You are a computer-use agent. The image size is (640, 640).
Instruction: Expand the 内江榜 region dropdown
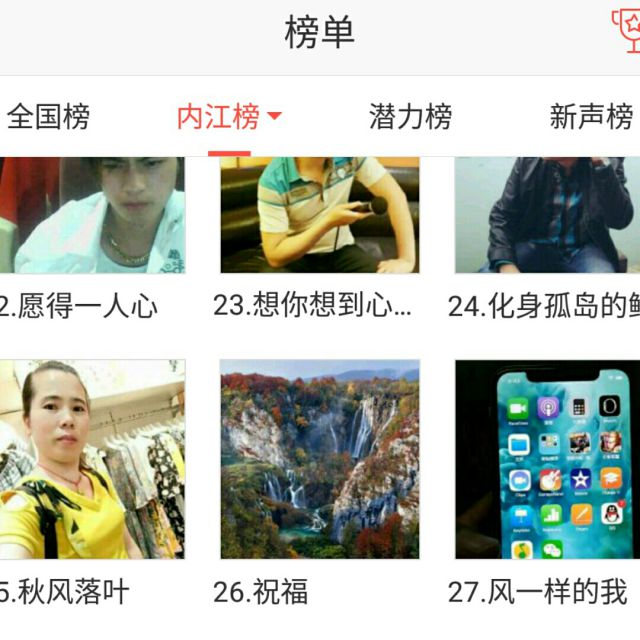[x=275, y=116]
